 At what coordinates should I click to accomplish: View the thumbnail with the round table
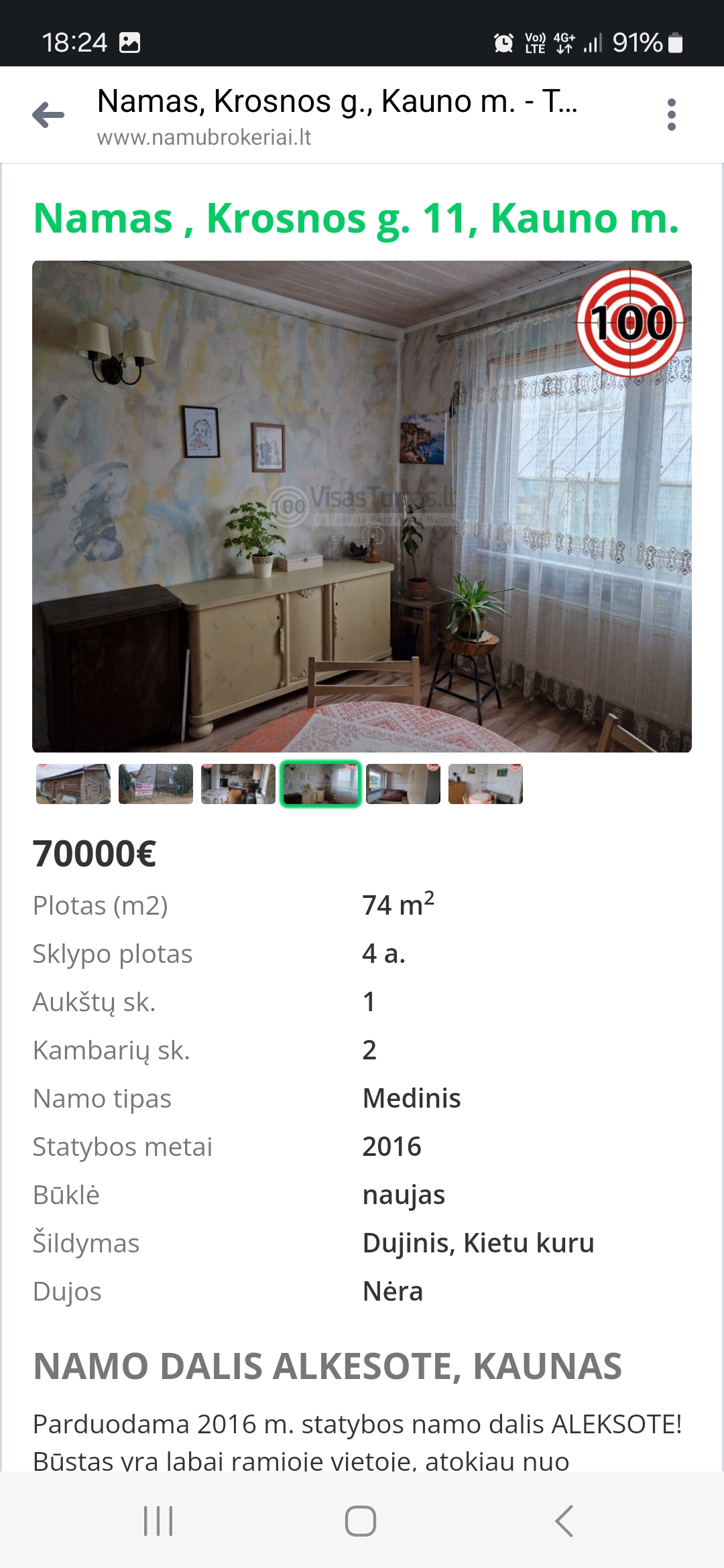coord(485,784)
